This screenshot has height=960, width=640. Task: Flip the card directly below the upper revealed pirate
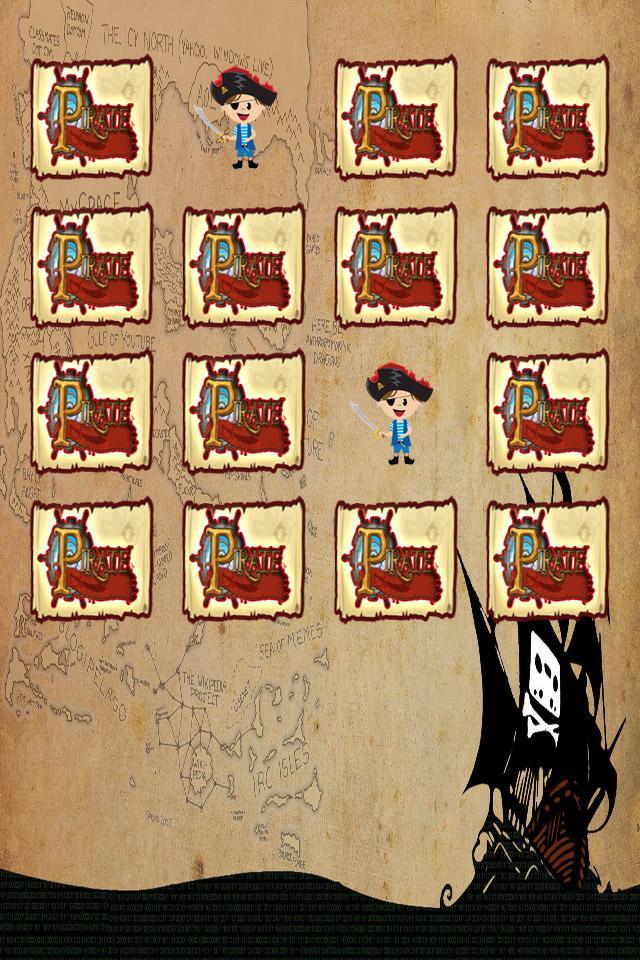click(x=244, y=265)
